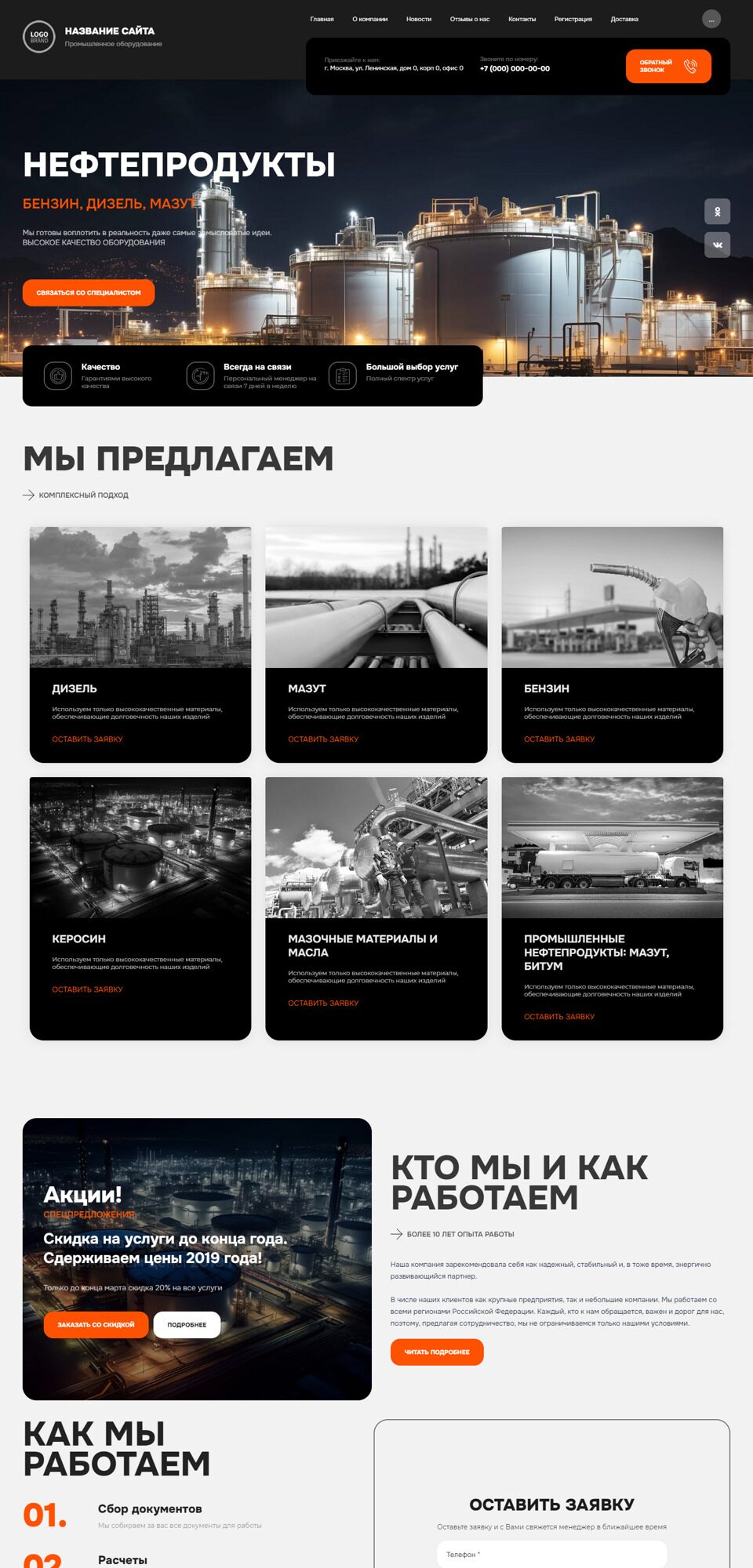Request a call with Обратный звонок
Screen dimensions: 753x1568
tap(668, 66)
